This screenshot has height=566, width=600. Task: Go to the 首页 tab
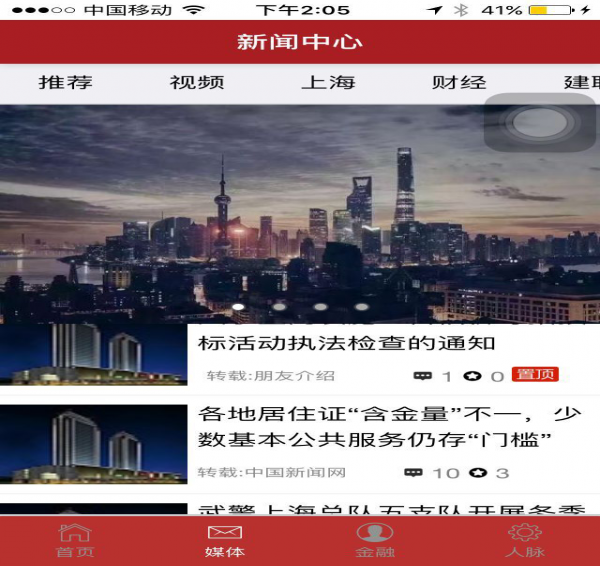[x=75, y=541]
